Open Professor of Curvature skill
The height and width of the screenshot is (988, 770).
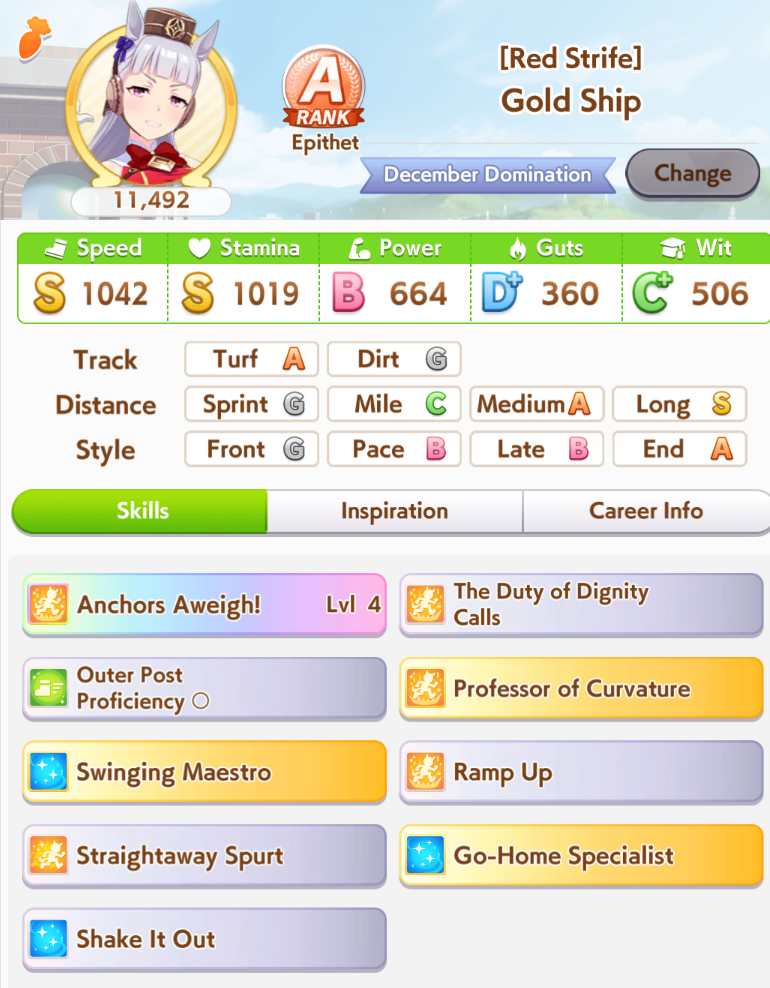tap(581, 688)
